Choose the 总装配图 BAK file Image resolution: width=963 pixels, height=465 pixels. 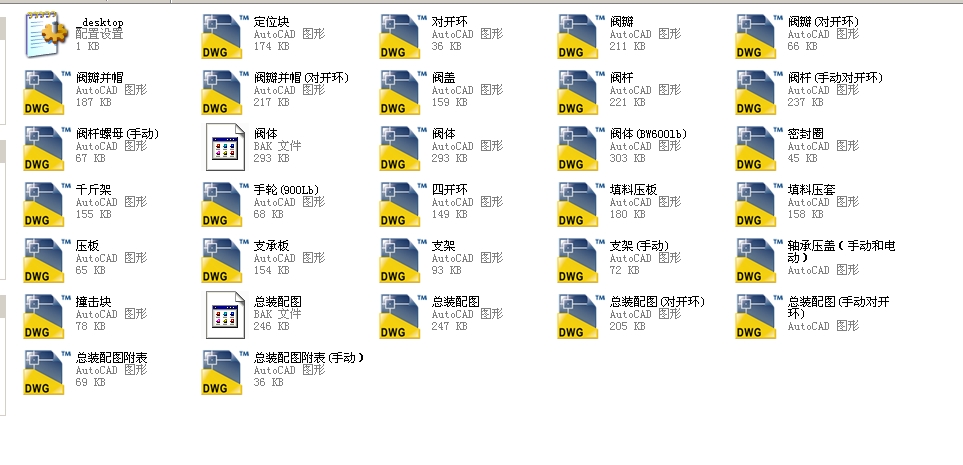click(223, 316)
